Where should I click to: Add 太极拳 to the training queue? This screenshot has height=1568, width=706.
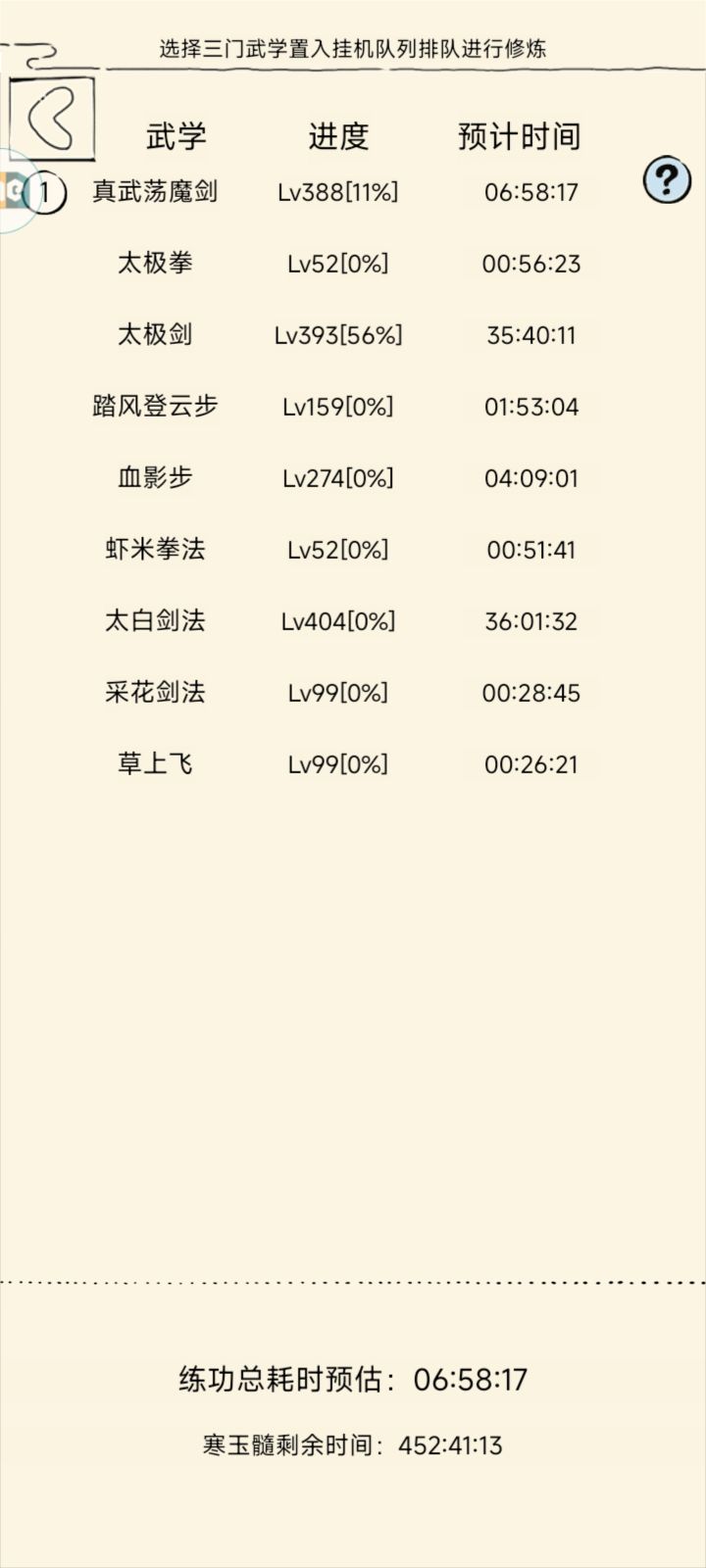pos(155,263)
